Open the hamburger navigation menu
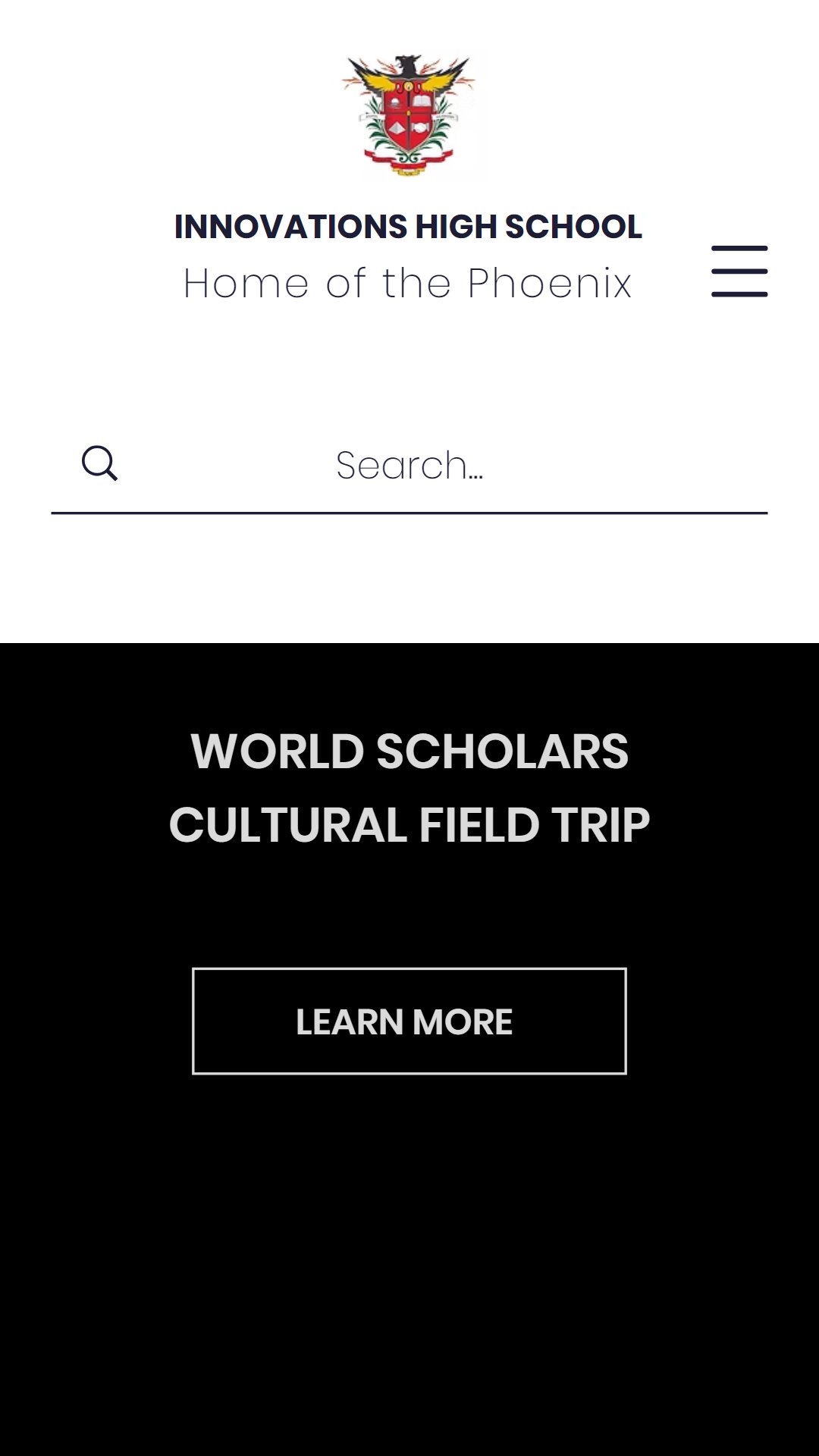 [739, 271]
